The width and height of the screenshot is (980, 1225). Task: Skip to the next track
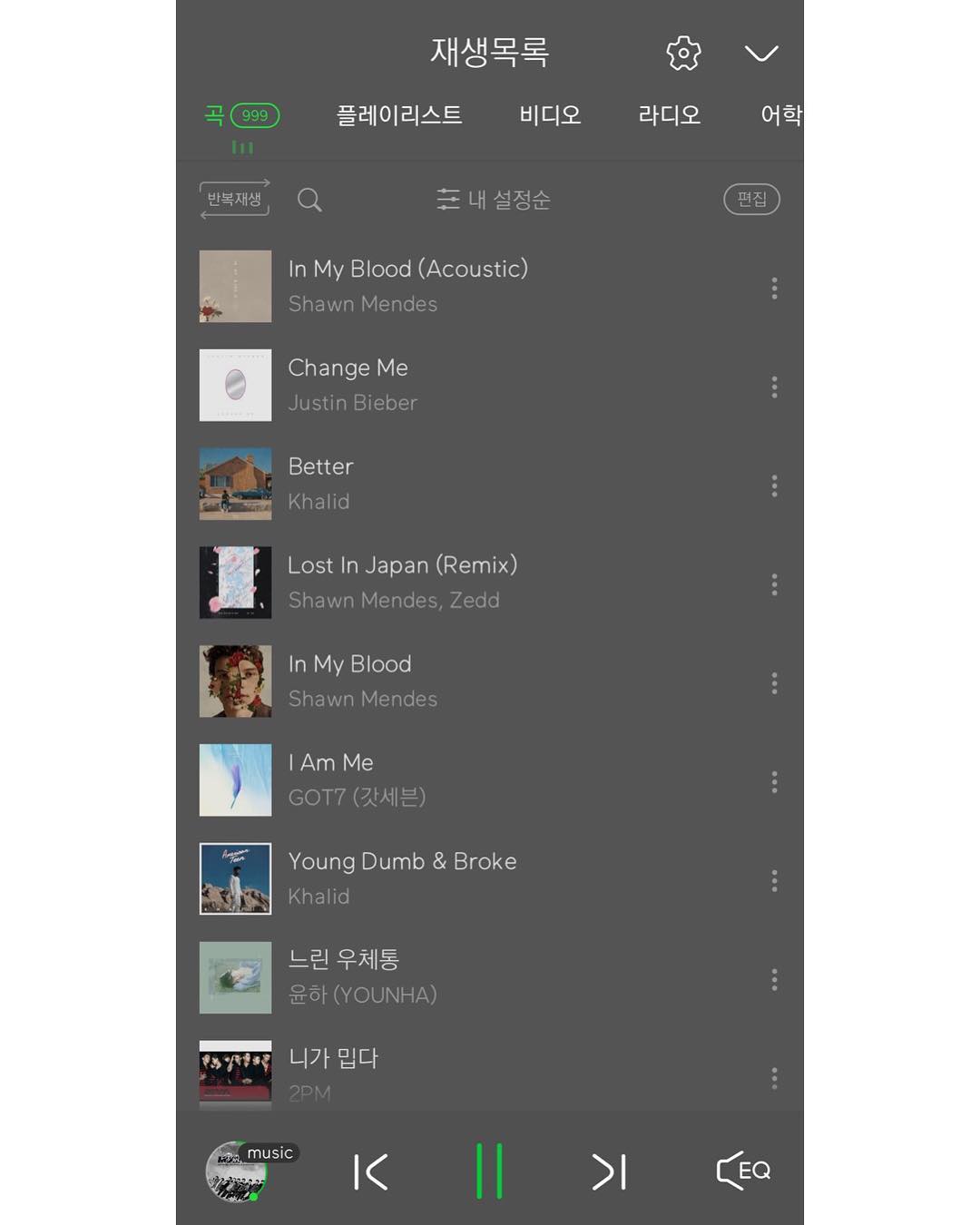(609, 1171)
